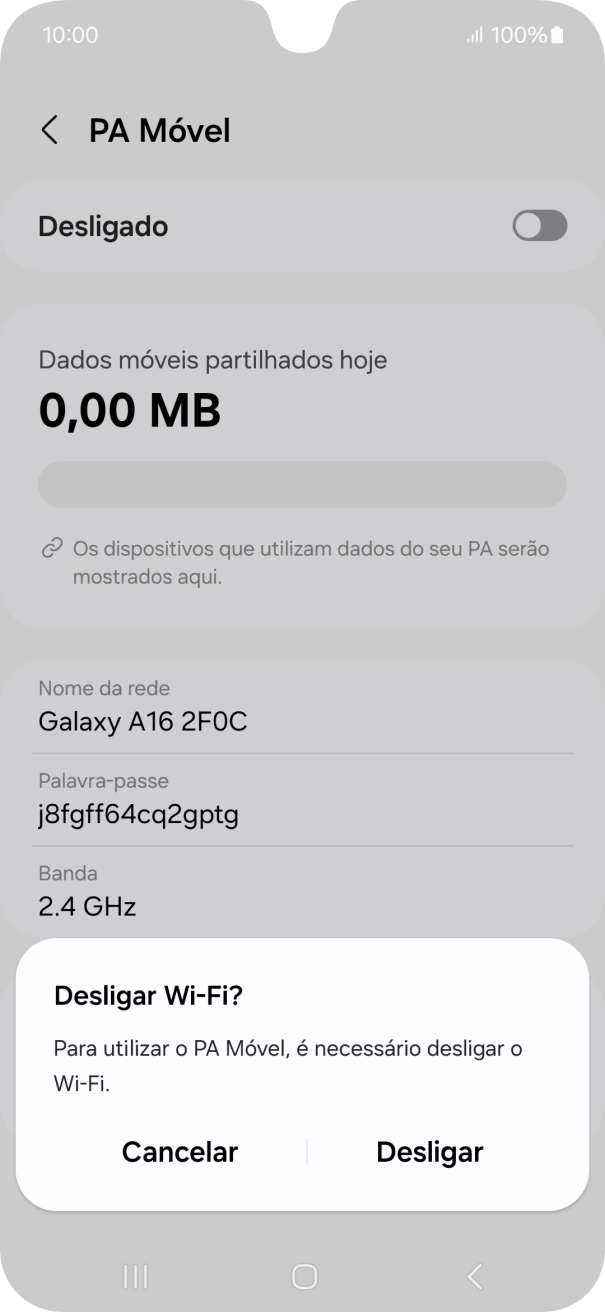The height and width of the screenshot is (1312, 605).
Task: Open the recent apps navigation button
Action: coord(135,1276)
